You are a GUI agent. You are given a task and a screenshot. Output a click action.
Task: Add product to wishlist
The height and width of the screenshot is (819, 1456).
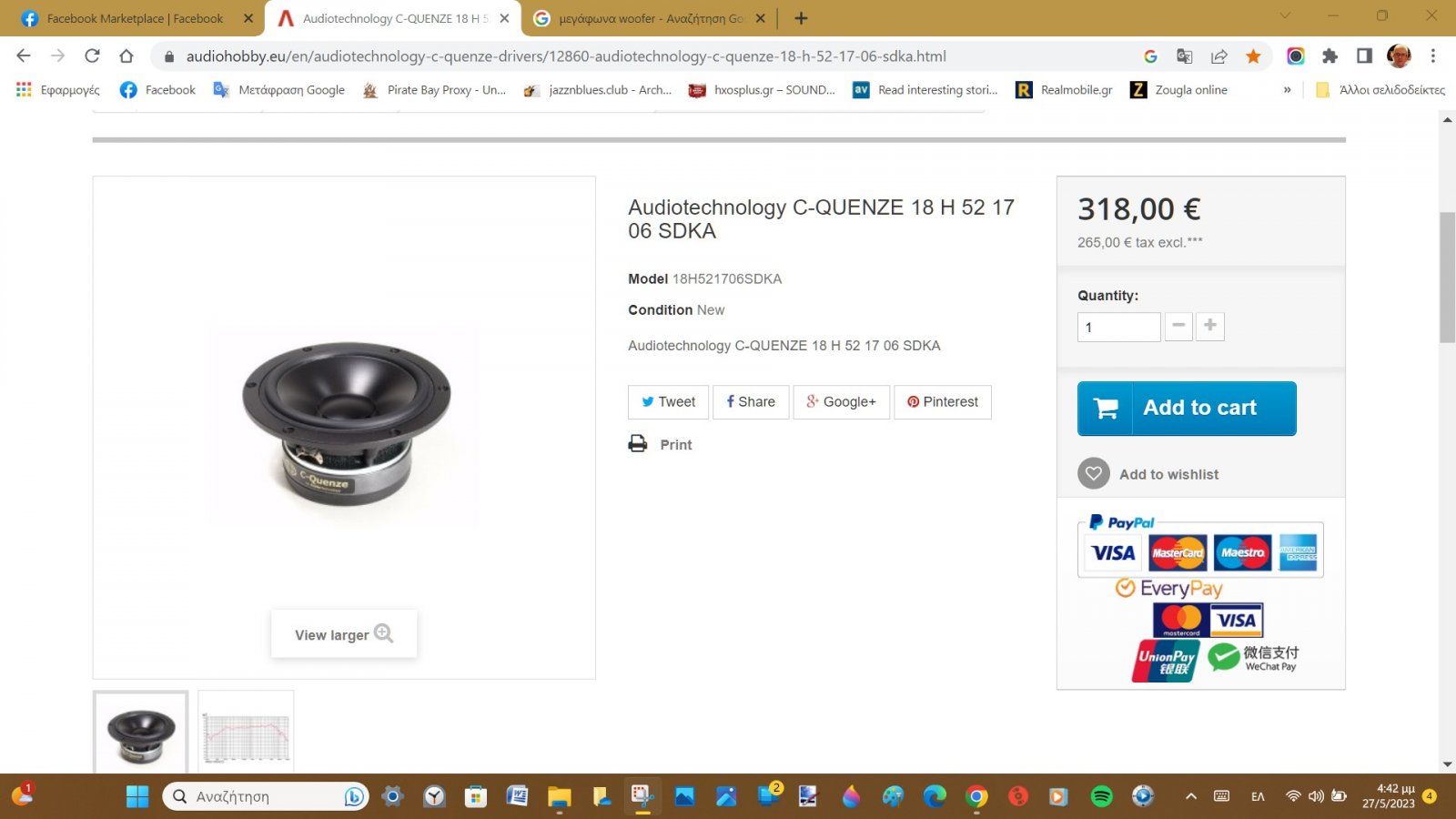(x=1148, y=474)
